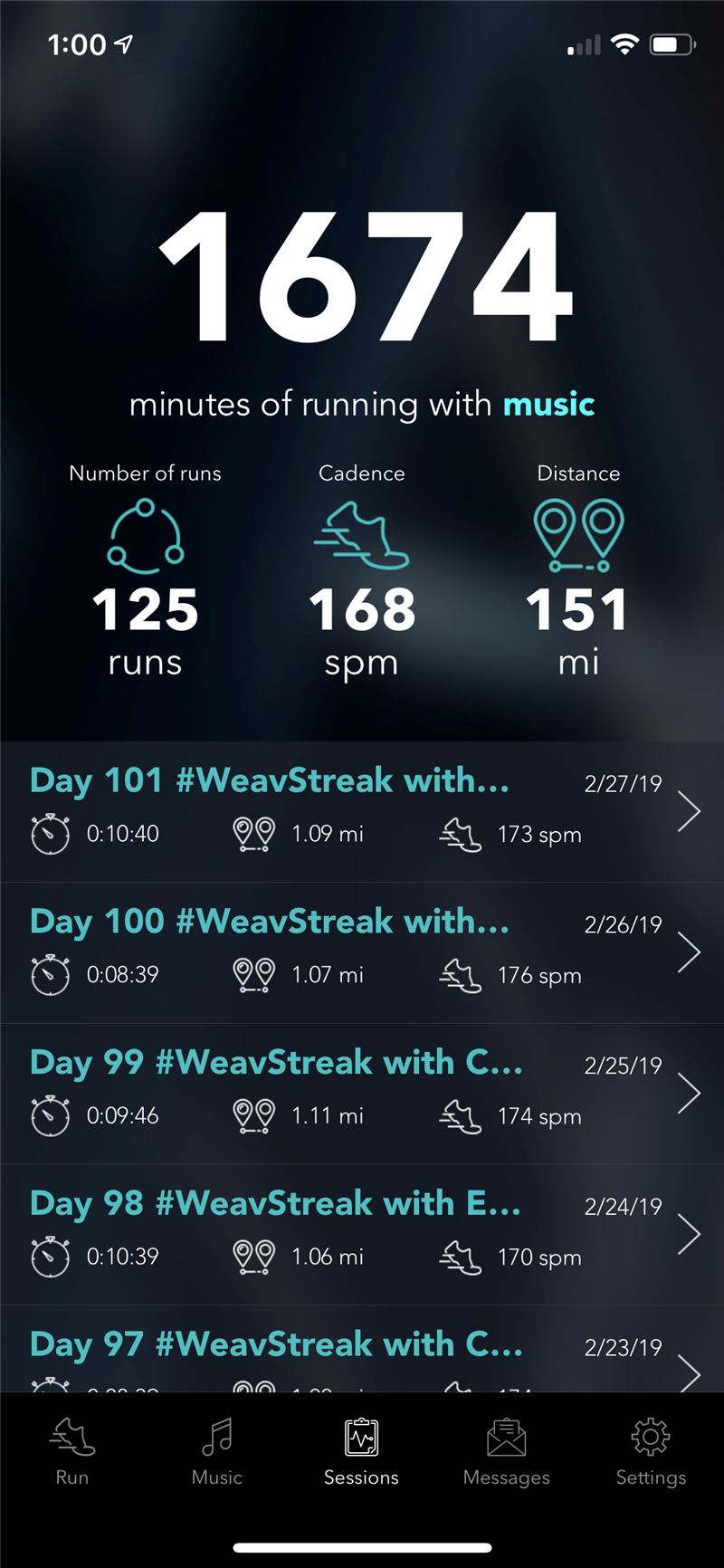Screen dimensions: 724x1568
Task: Go to the Music tab
Action: tap(217, 1451)
